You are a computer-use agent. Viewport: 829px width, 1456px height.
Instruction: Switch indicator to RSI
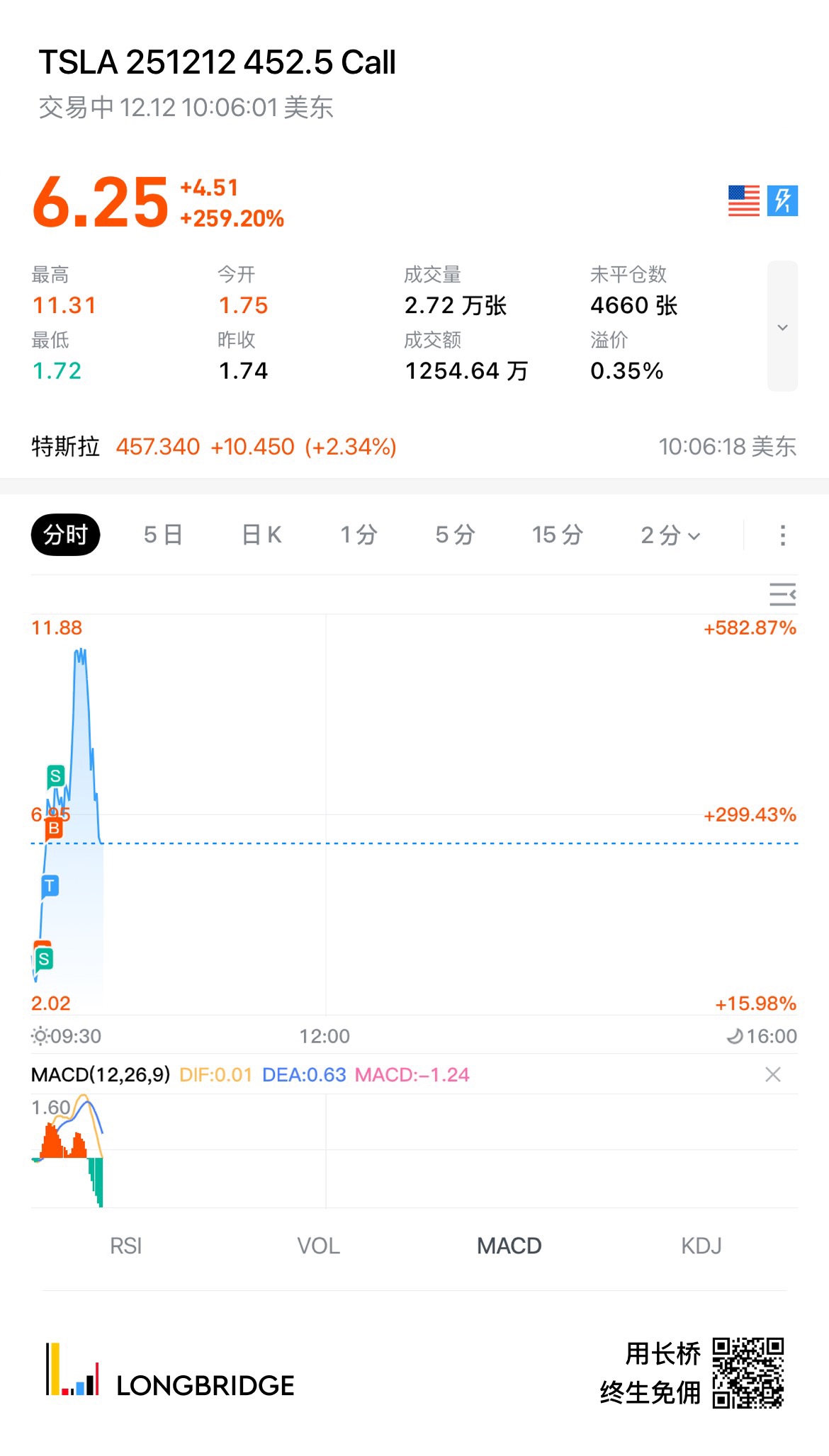pos(126,1246)
